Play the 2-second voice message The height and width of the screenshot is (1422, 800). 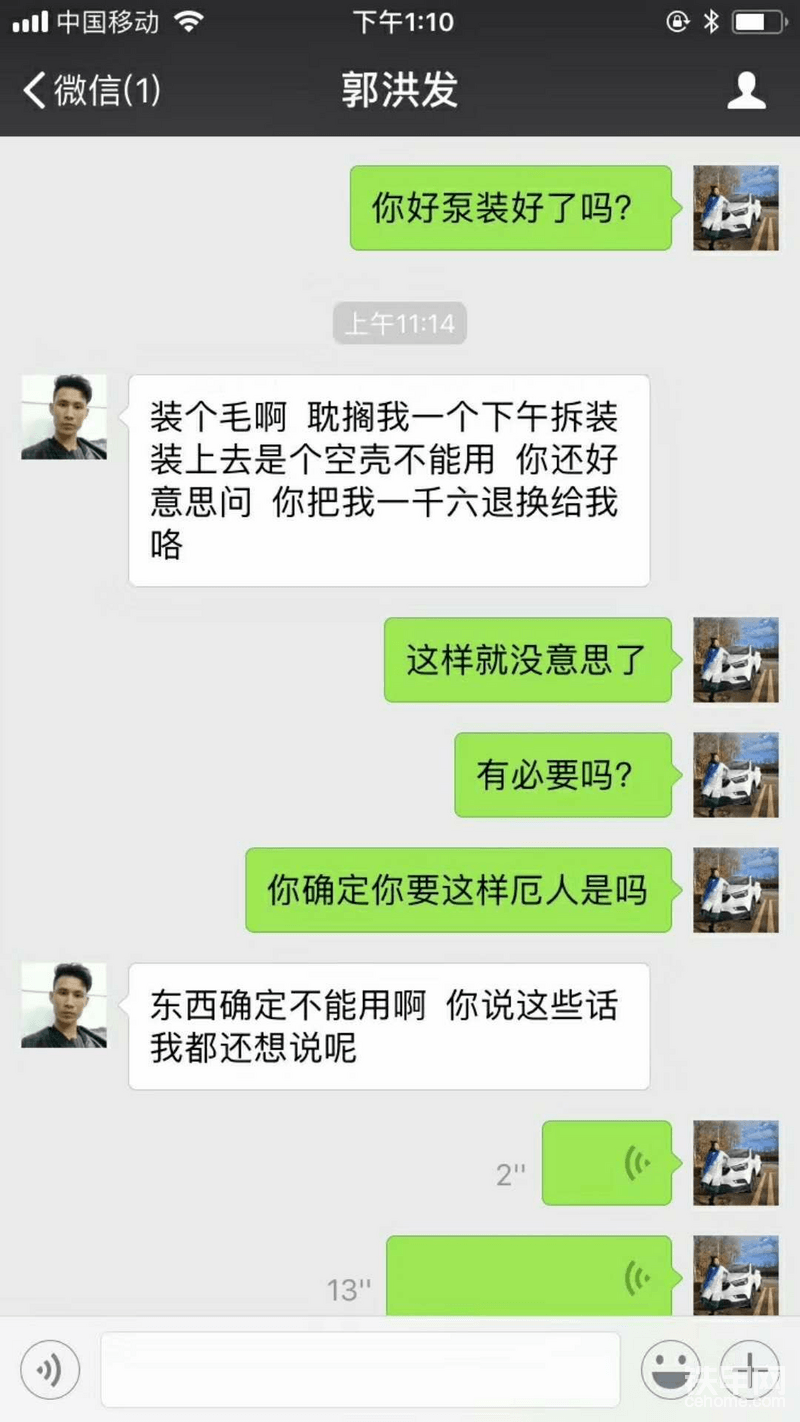(607, 1162)
